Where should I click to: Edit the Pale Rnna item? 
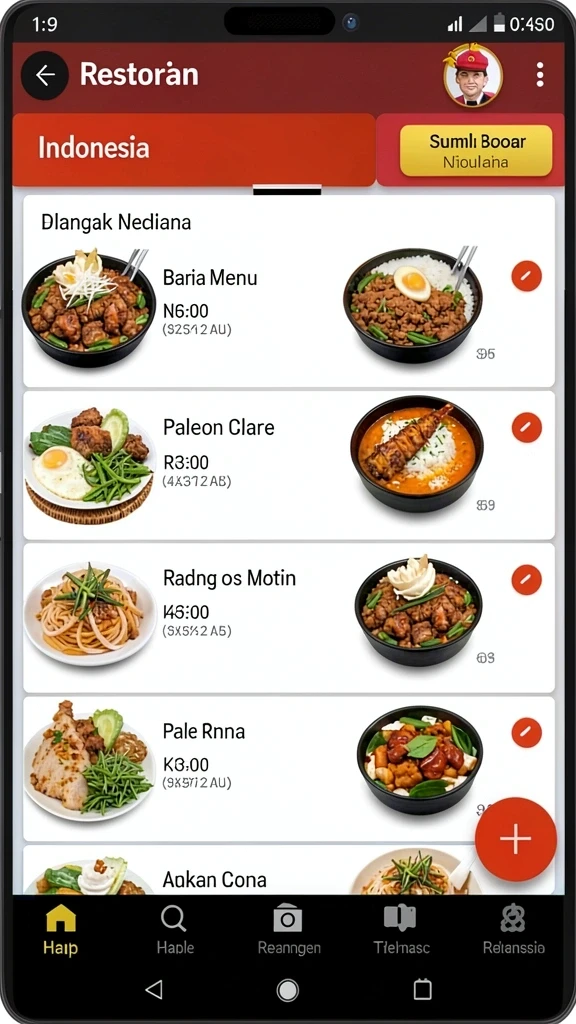[x=526, y=732]
